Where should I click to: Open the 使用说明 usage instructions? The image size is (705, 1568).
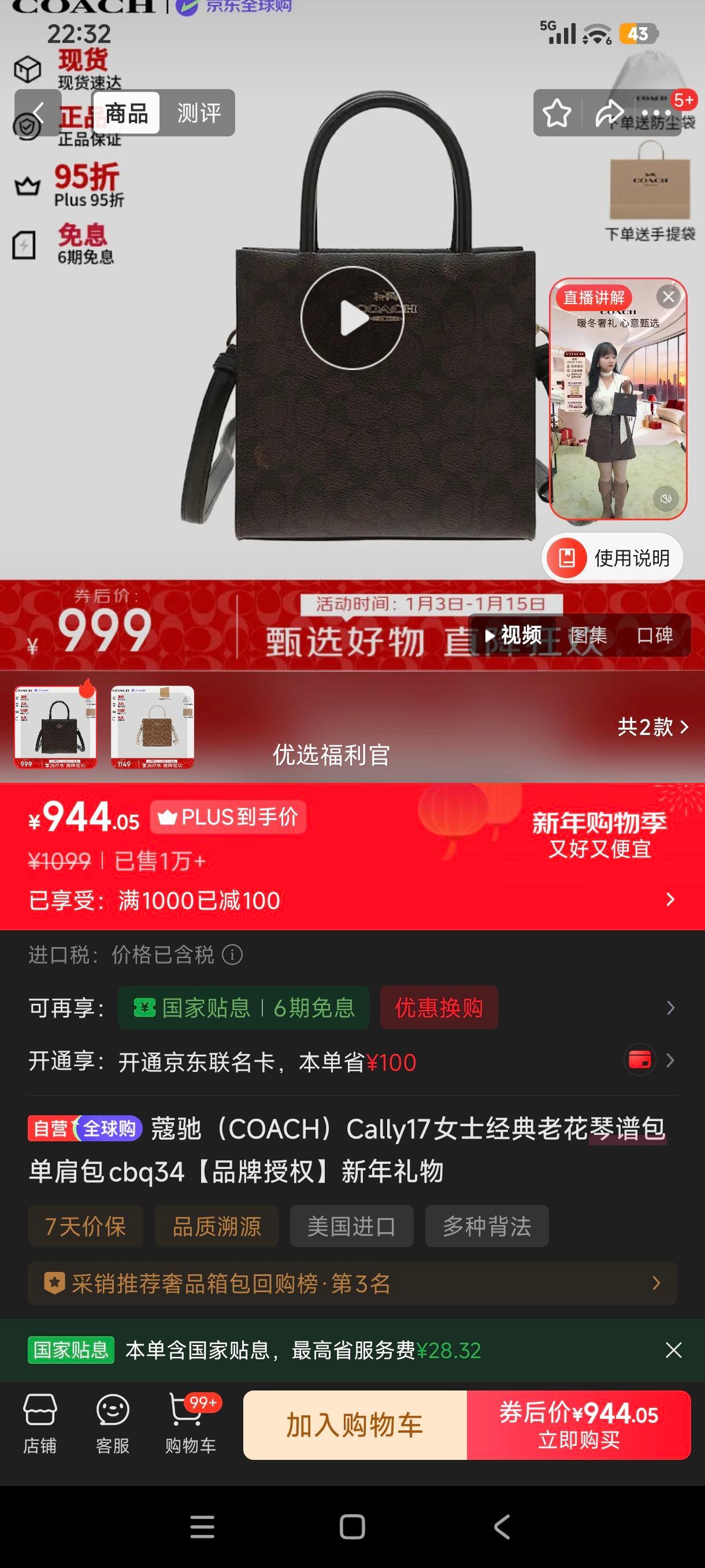[613, 557]
